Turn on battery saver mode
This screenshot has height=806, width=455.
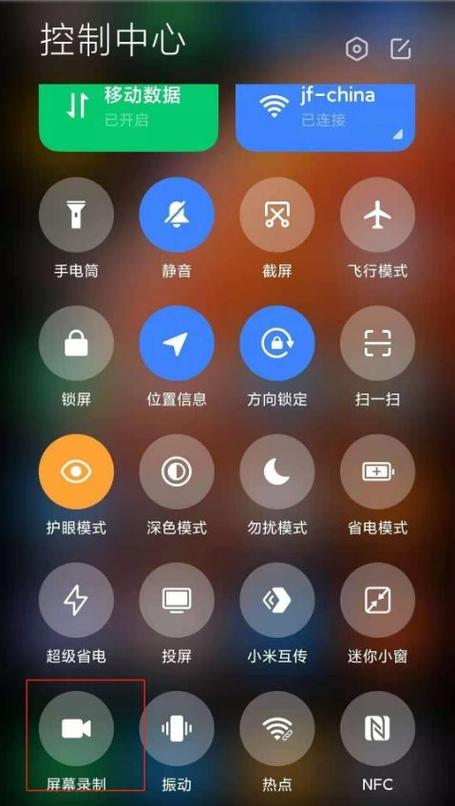click(378, 472)
